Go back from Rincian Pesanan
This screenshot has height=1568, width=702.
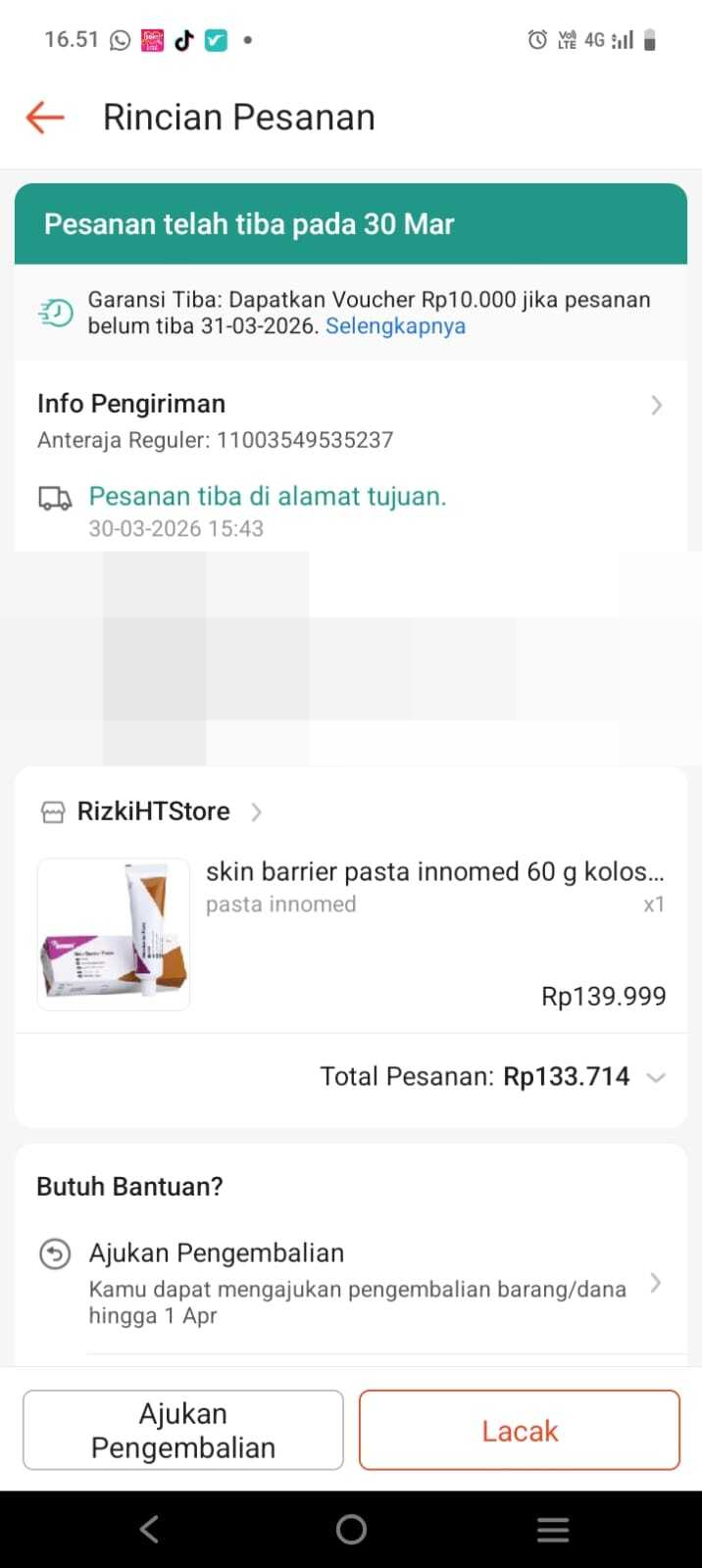click(45, 118)
